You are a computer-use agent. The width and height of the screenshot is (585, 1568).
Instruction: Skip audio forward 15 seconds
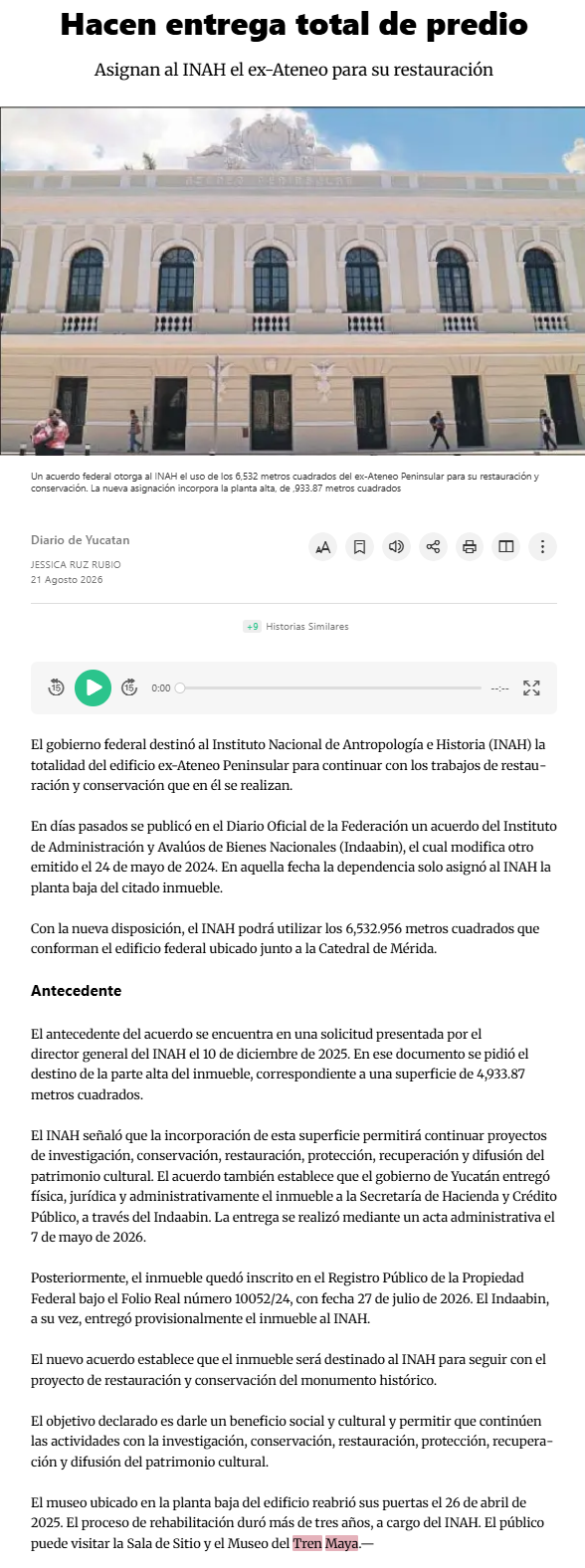(129, 687)
